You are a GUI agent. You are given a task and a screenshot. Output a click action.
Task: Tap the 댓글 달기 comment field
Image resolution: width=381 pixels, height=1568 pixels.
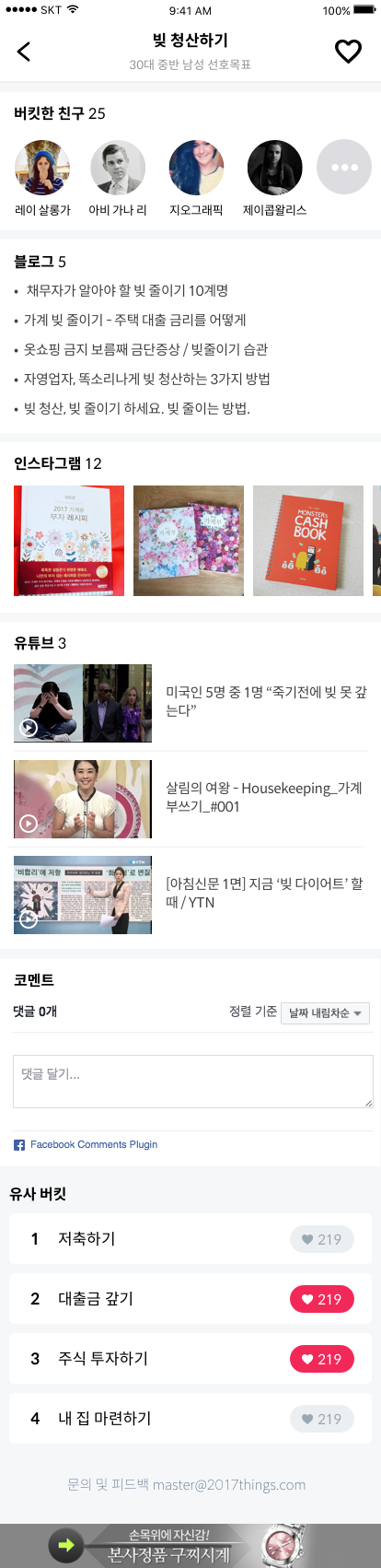[193, 1081]
